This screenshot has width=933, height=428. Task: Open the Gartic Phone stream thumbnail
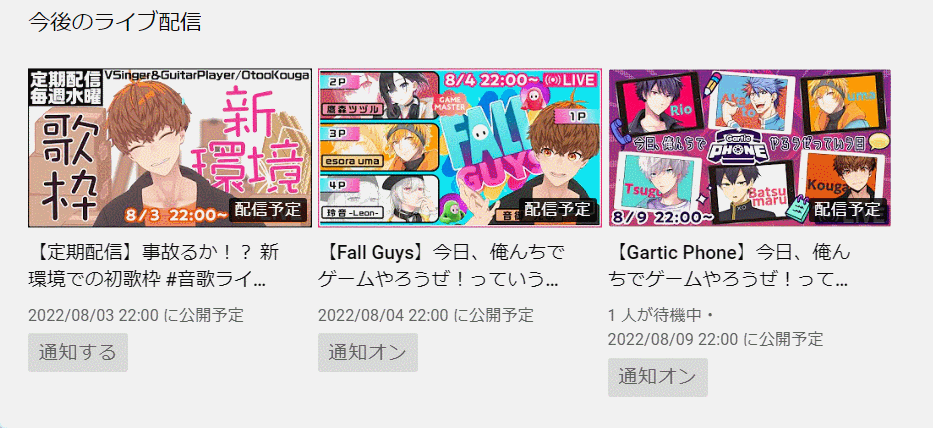click(749, 148)
